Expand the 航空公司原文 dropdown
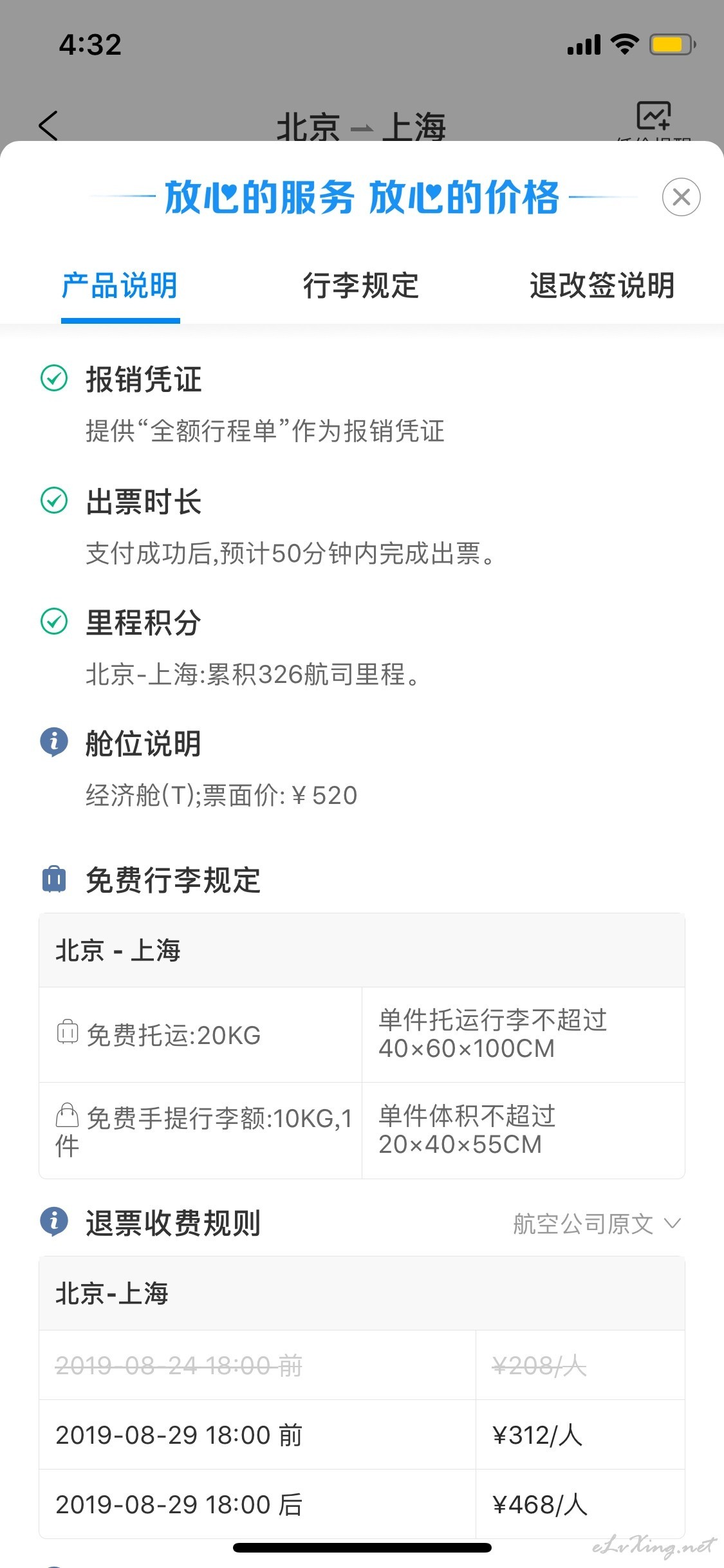The image size is (724, 1568). click(597, 1224)
